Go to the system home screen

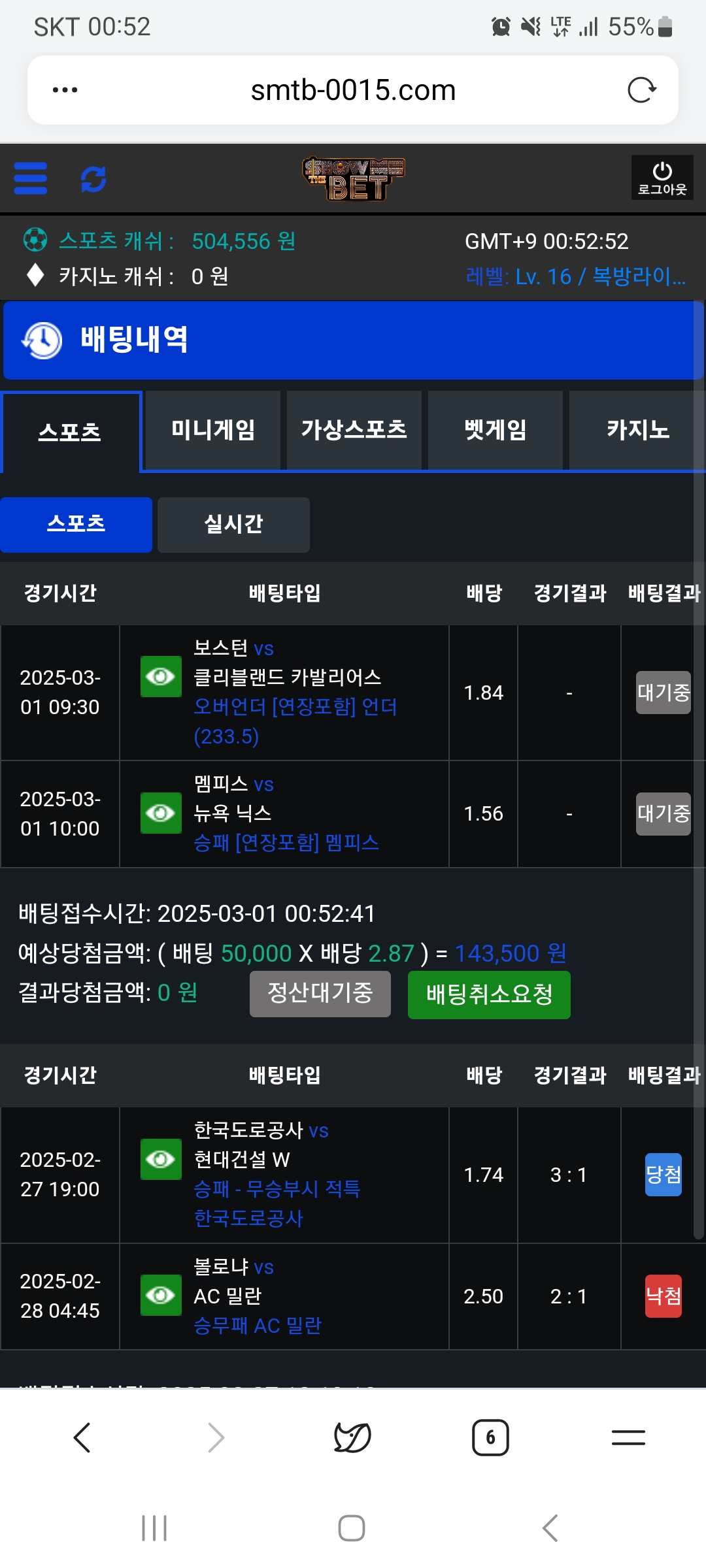[352, 1528]
